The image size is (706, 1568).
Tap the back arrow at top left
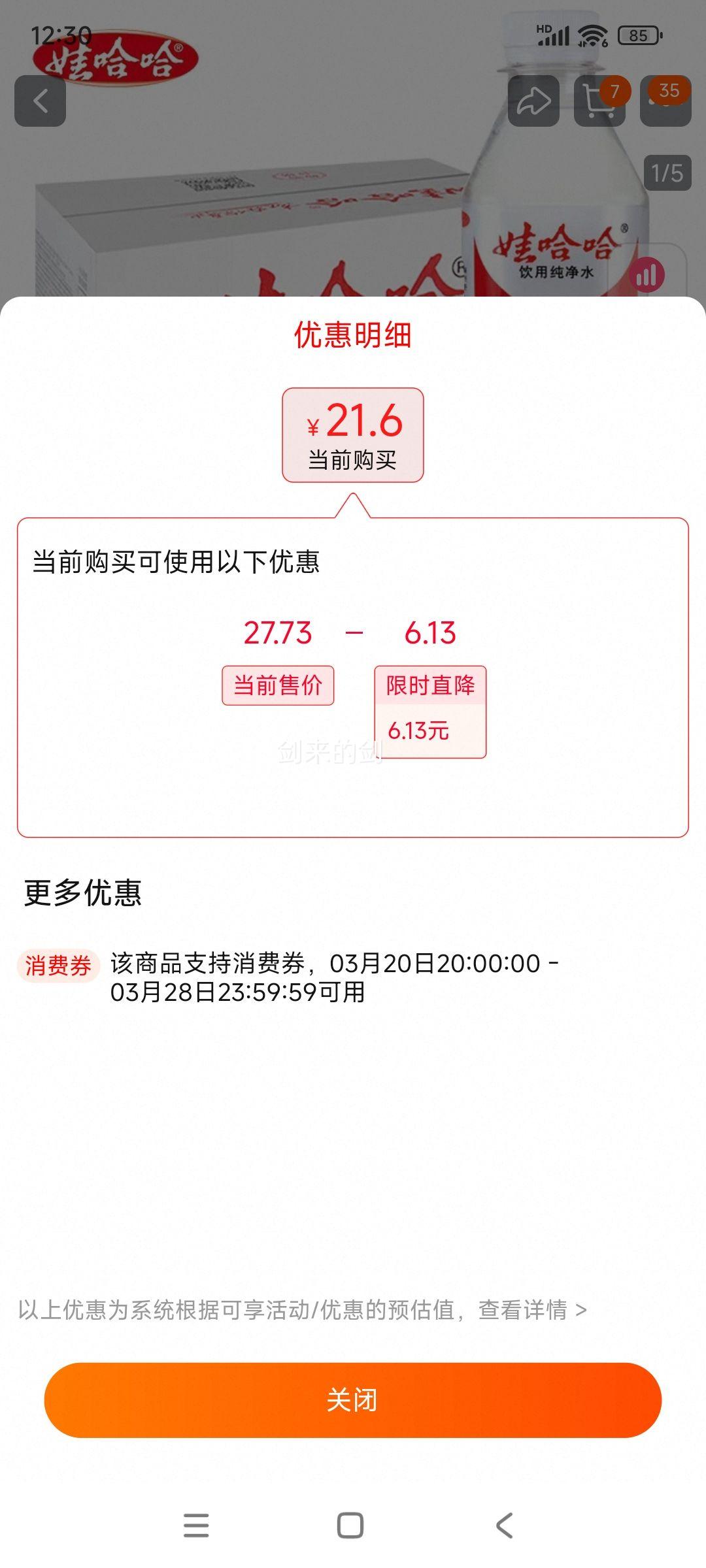point(41,99)
